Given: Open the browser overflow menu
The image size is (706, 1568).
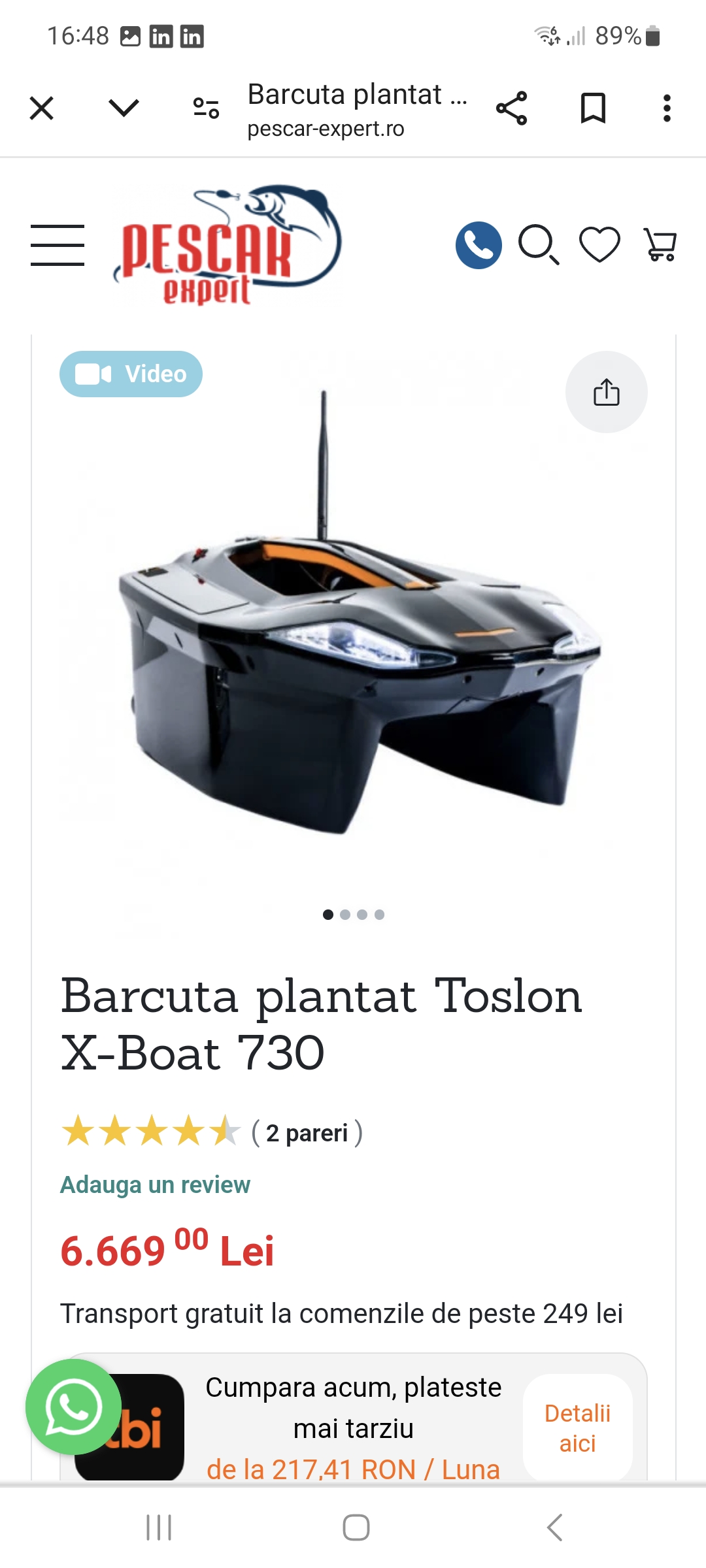Looking at the screenshot, I should tap(667, 108).
